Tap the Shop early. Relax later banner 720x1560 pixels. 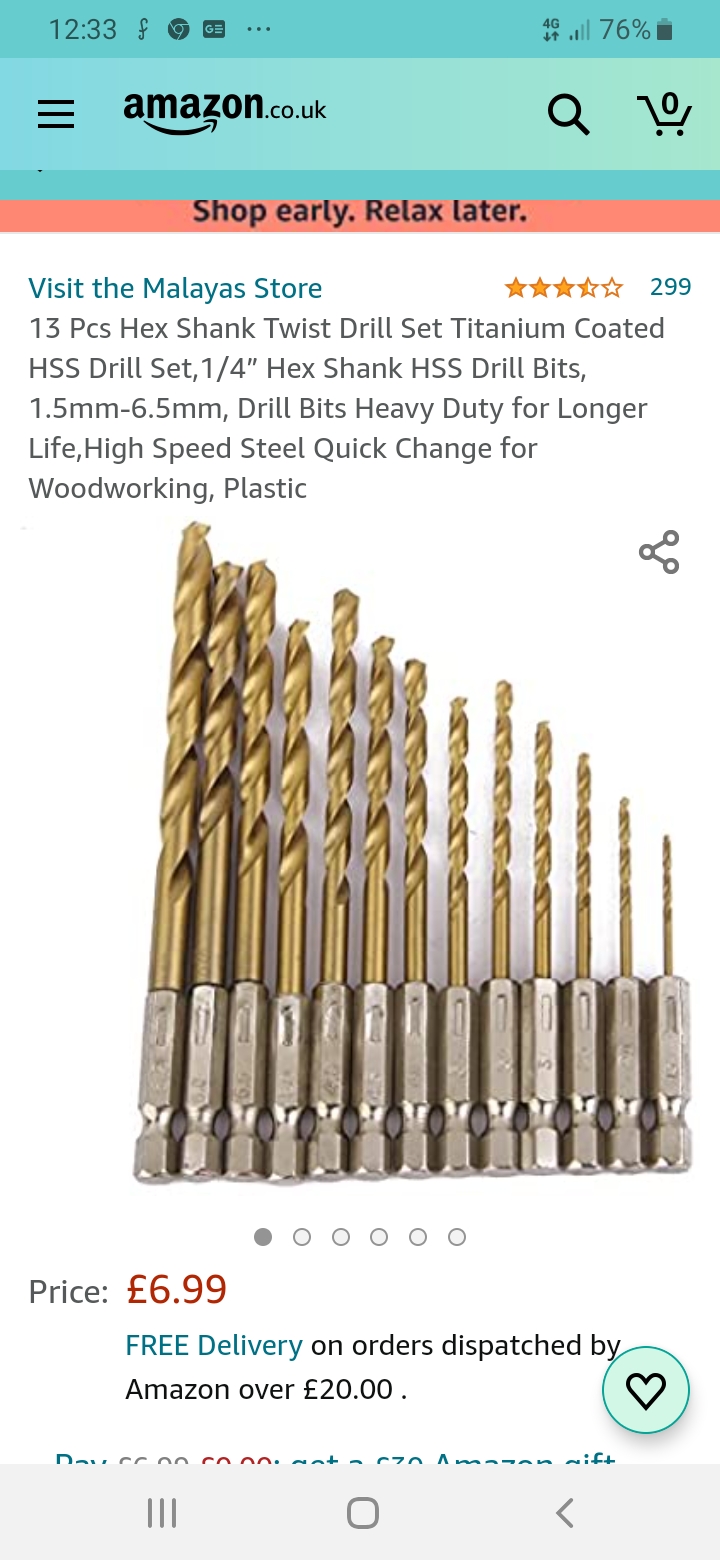360,213
